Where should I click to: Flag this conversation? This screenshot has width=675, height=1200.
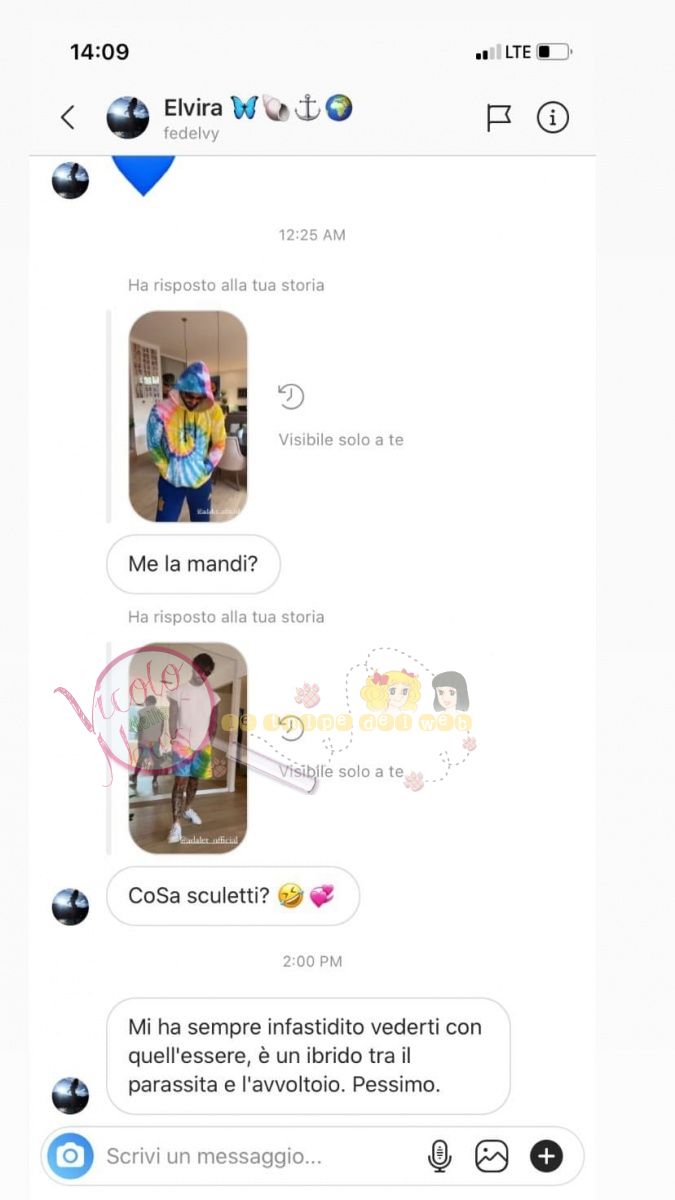click(498, 118)
